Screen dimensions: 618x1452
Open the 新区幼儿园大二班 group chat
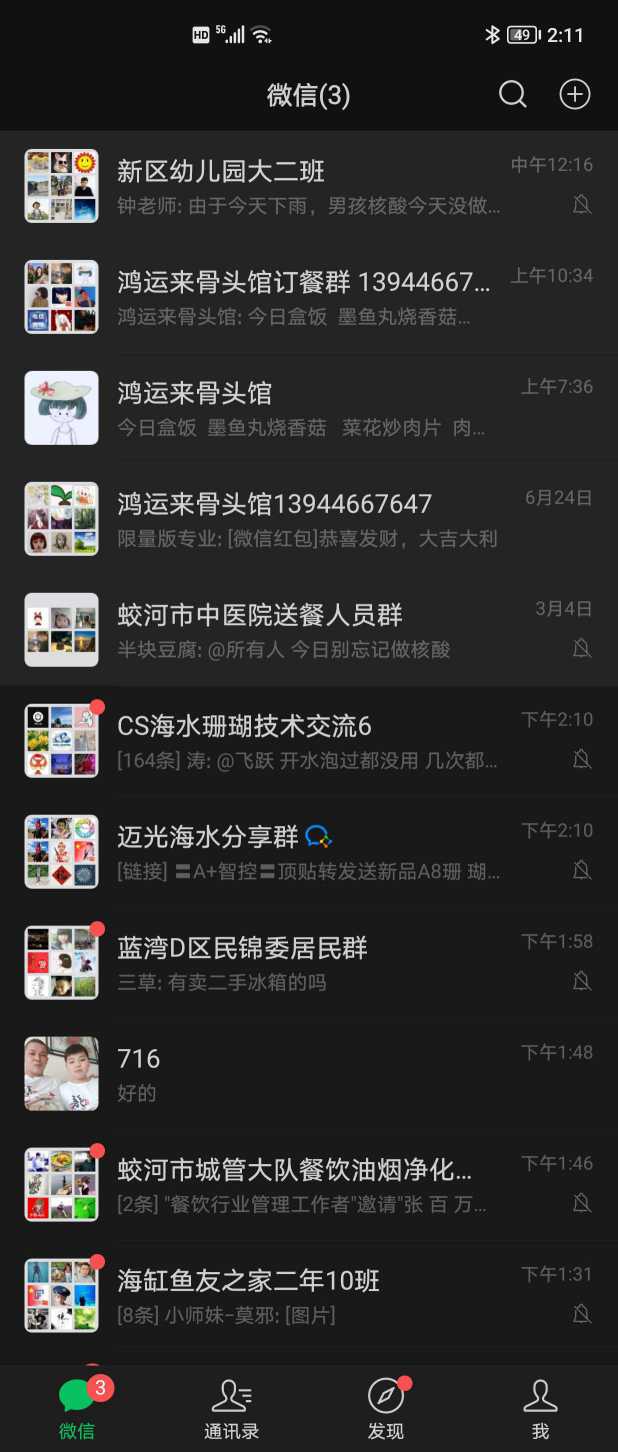(x=309, y=187)
